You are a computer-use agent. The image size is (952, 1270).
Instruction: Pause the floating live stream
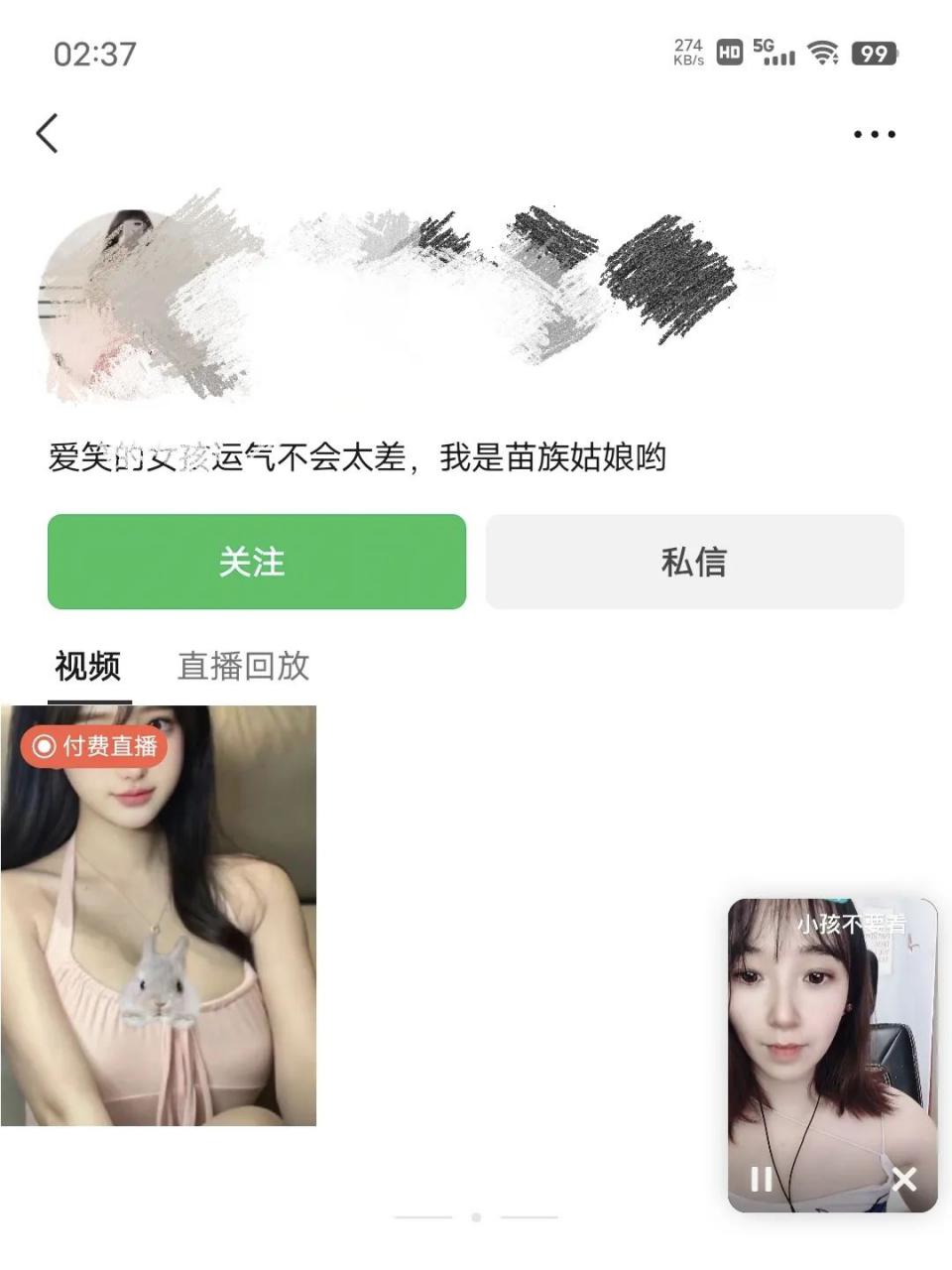(x=763, y=1179)
